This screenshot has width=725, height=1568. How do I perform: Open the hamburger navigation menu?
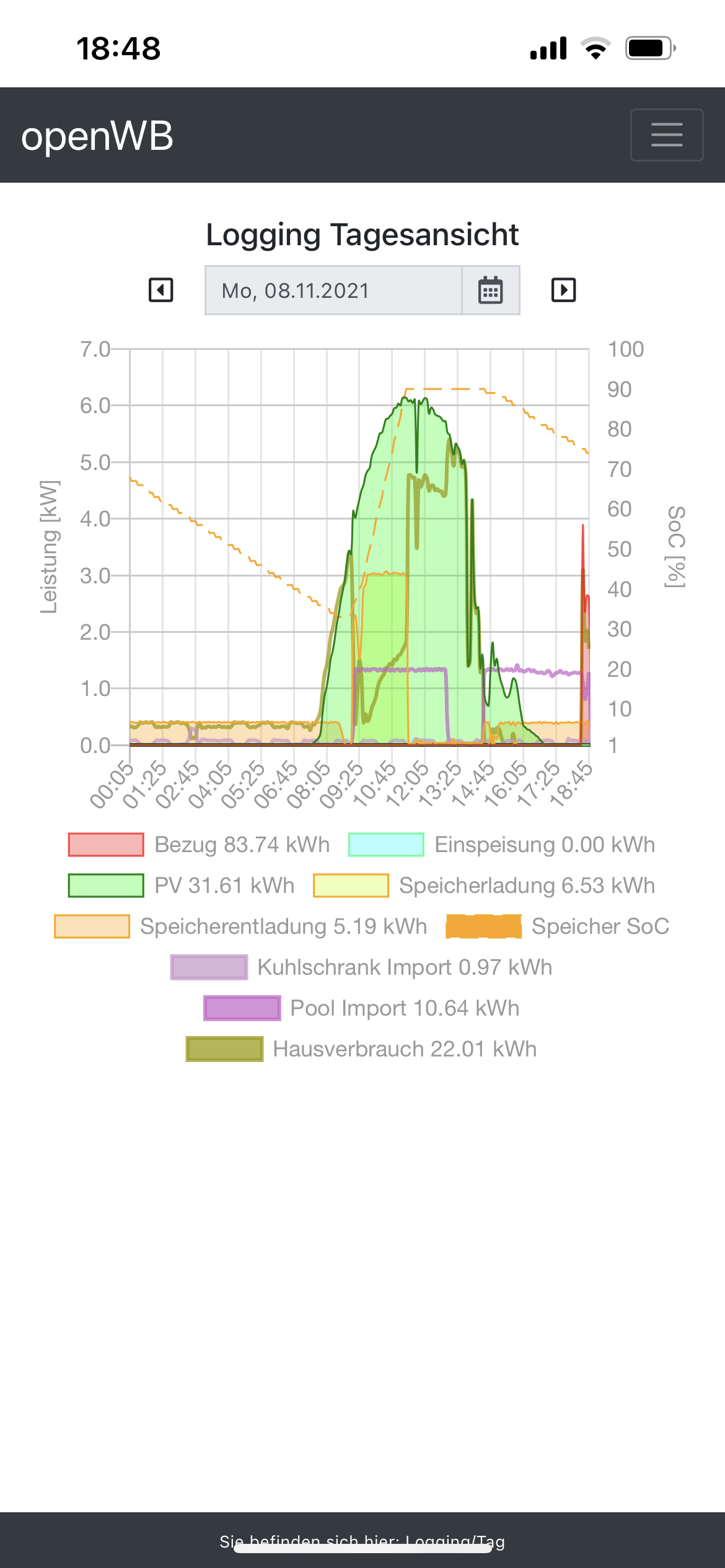666,135
